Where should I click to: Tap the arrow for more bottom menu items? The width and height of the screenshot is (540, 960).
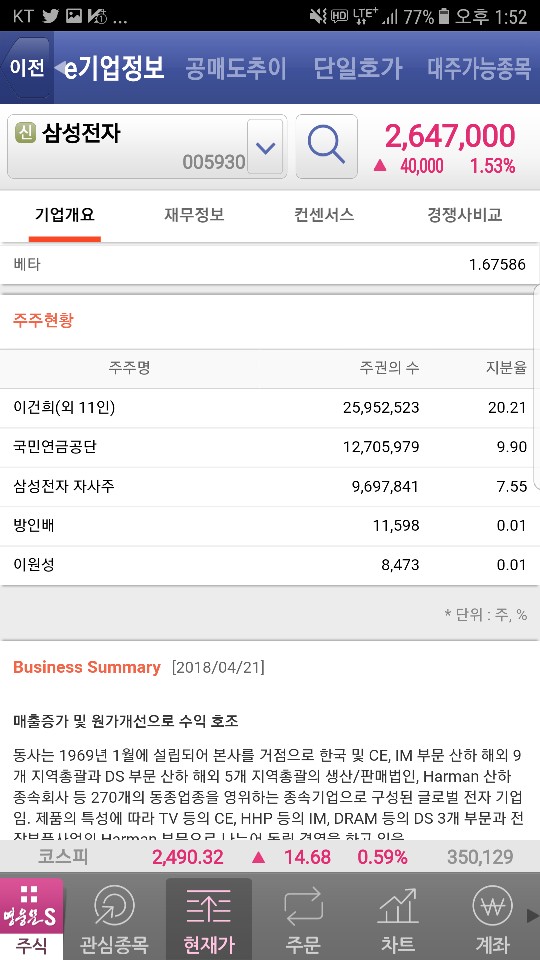(x=533, y=916)
